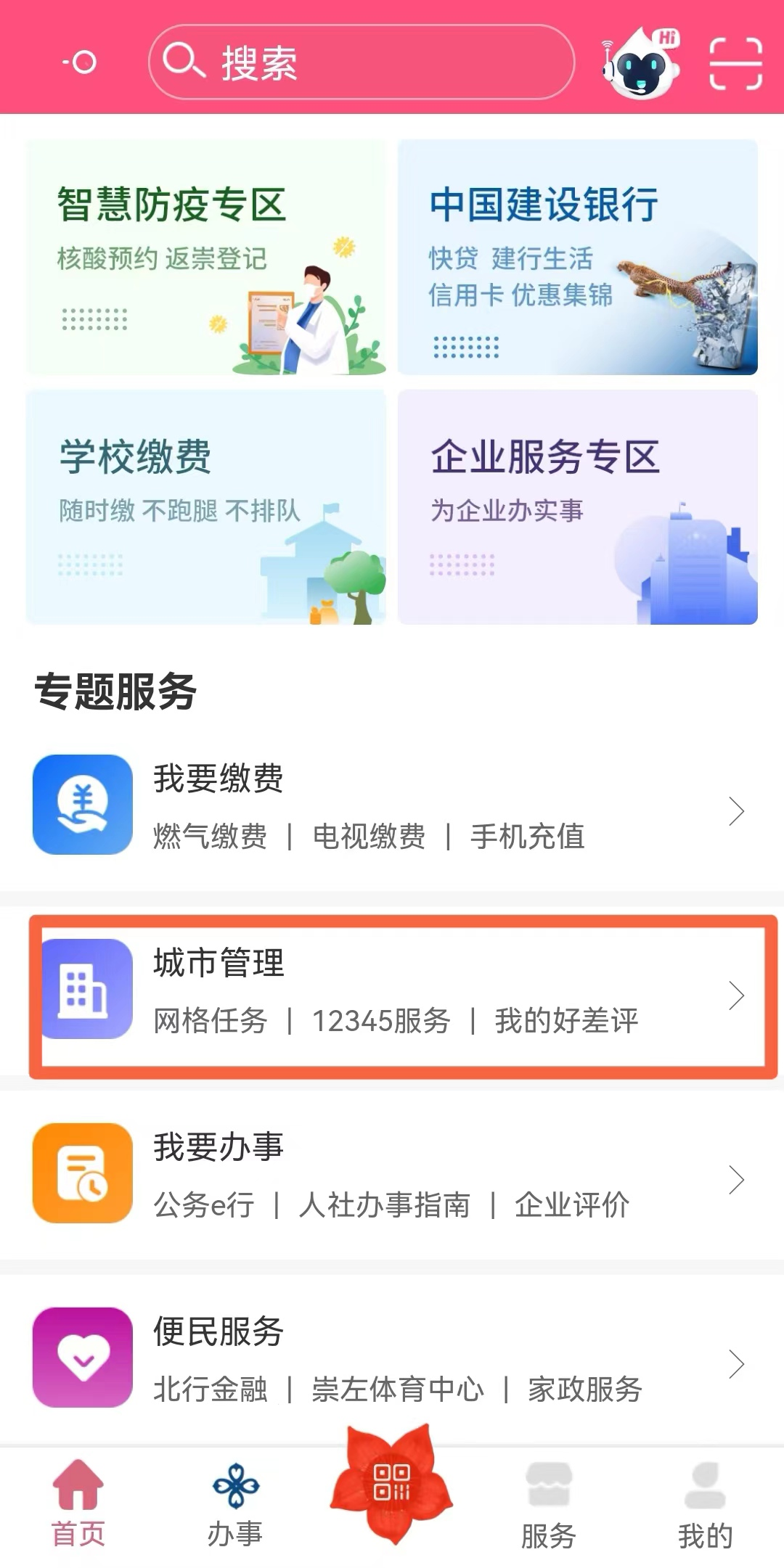Screen dimensions: 784x1568
Task: Tap the 搜索 search box
Action: [361, 62]
